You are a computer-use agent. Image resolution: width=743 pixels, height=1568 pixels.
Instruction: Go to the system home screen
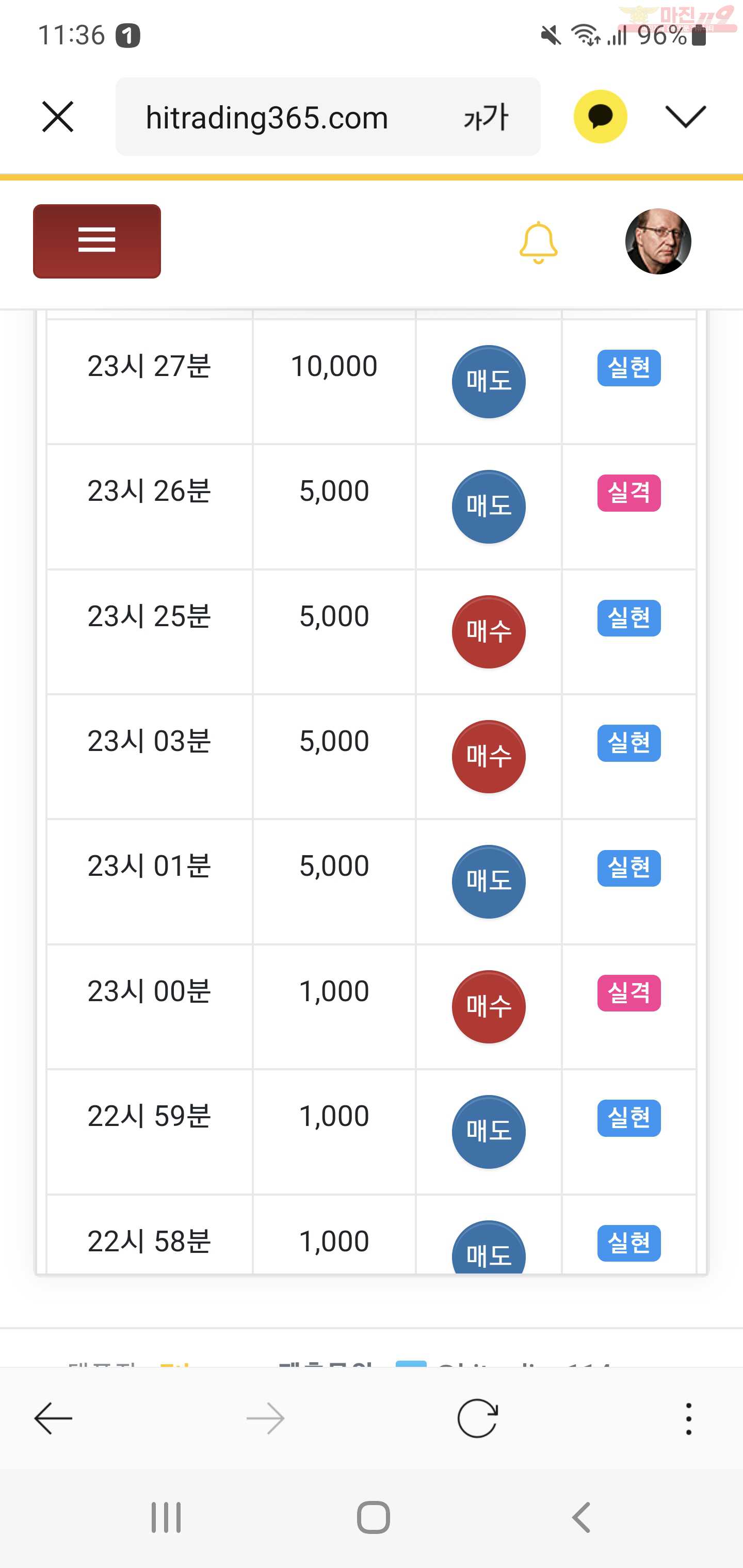pyautogui.click(x=374, y=1517)
